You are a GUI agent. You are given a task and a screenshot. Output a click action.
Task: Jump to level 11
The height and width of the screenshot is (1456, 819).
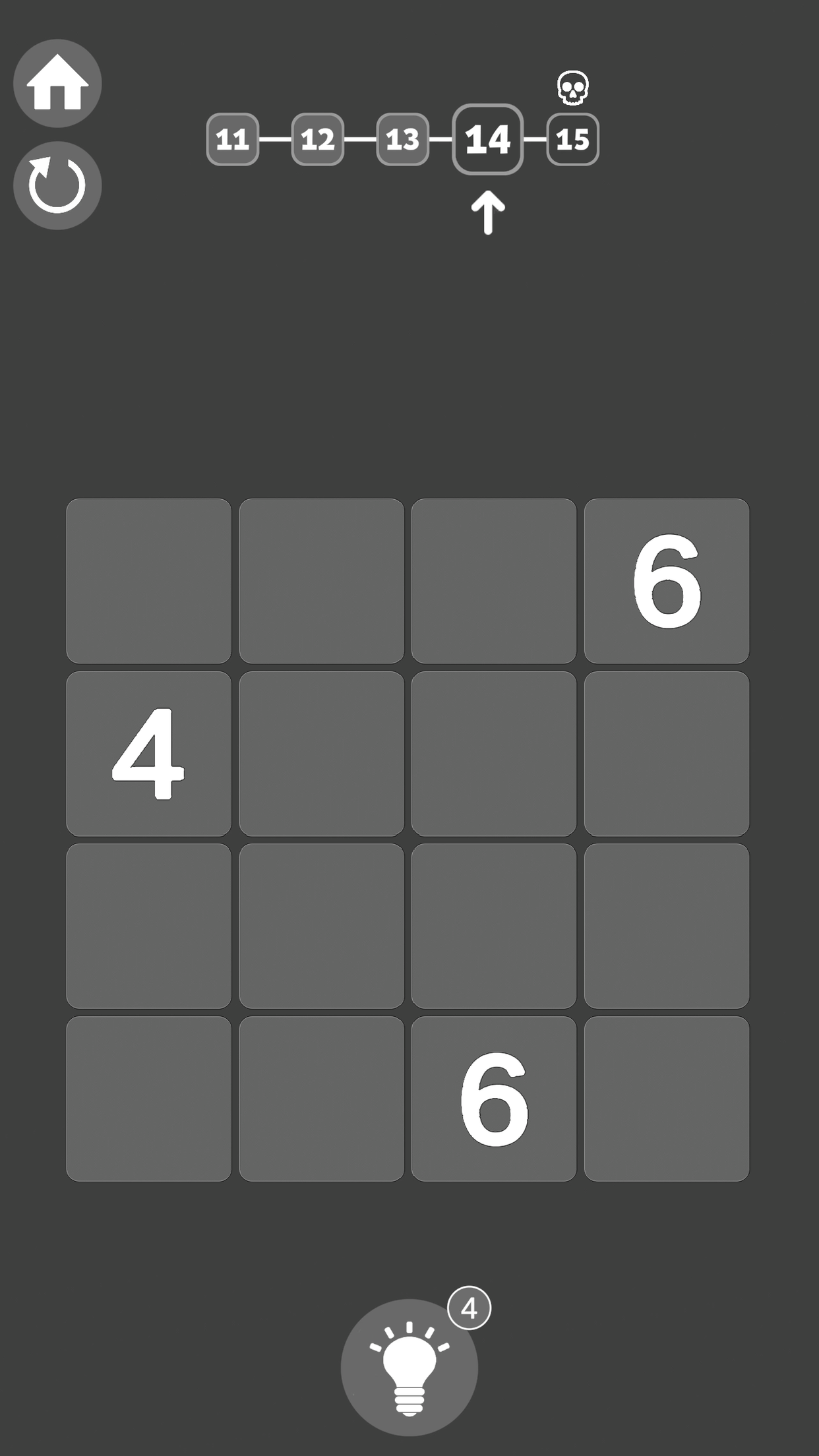tap(232, 139)
